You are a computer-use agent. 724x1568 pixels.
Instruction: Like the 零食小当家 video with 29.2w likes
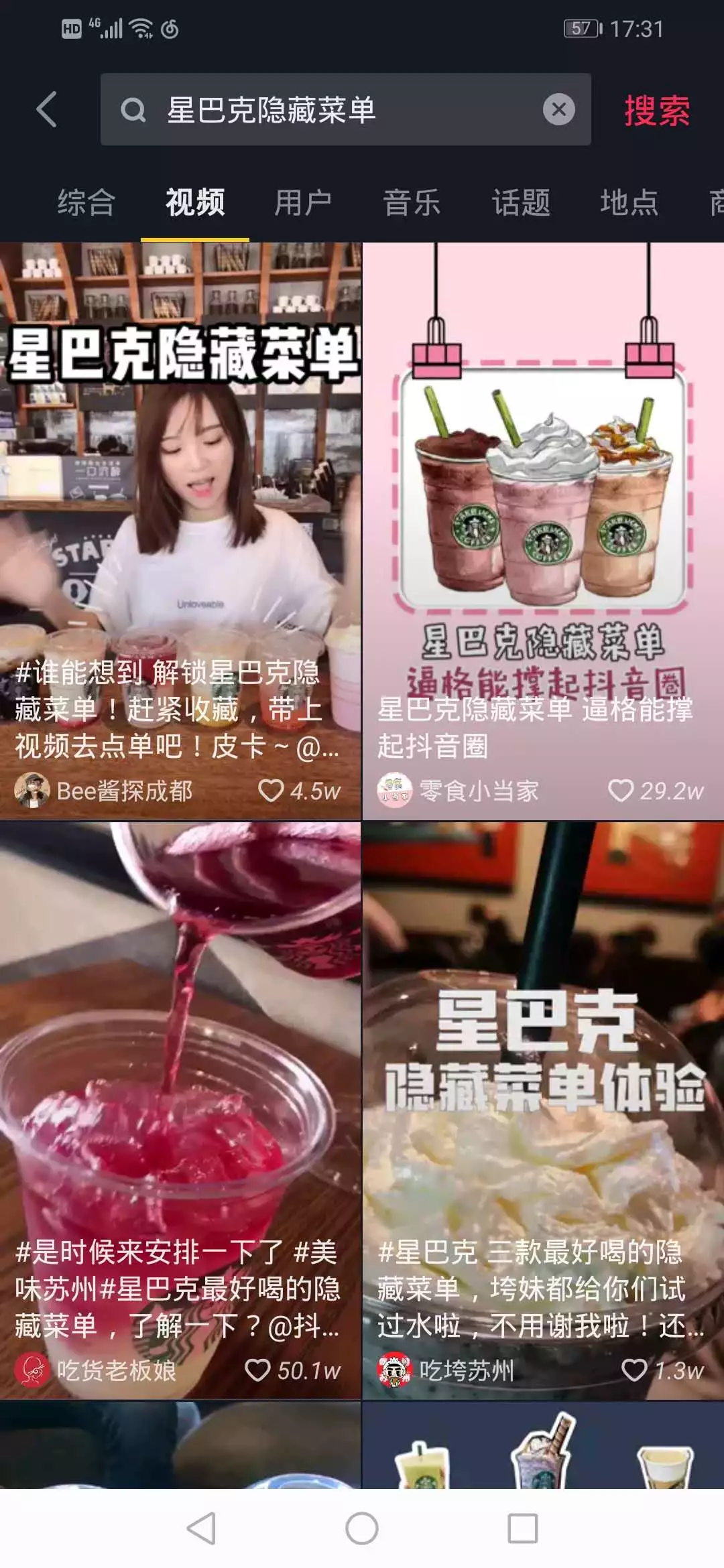[x=621, y=791]
